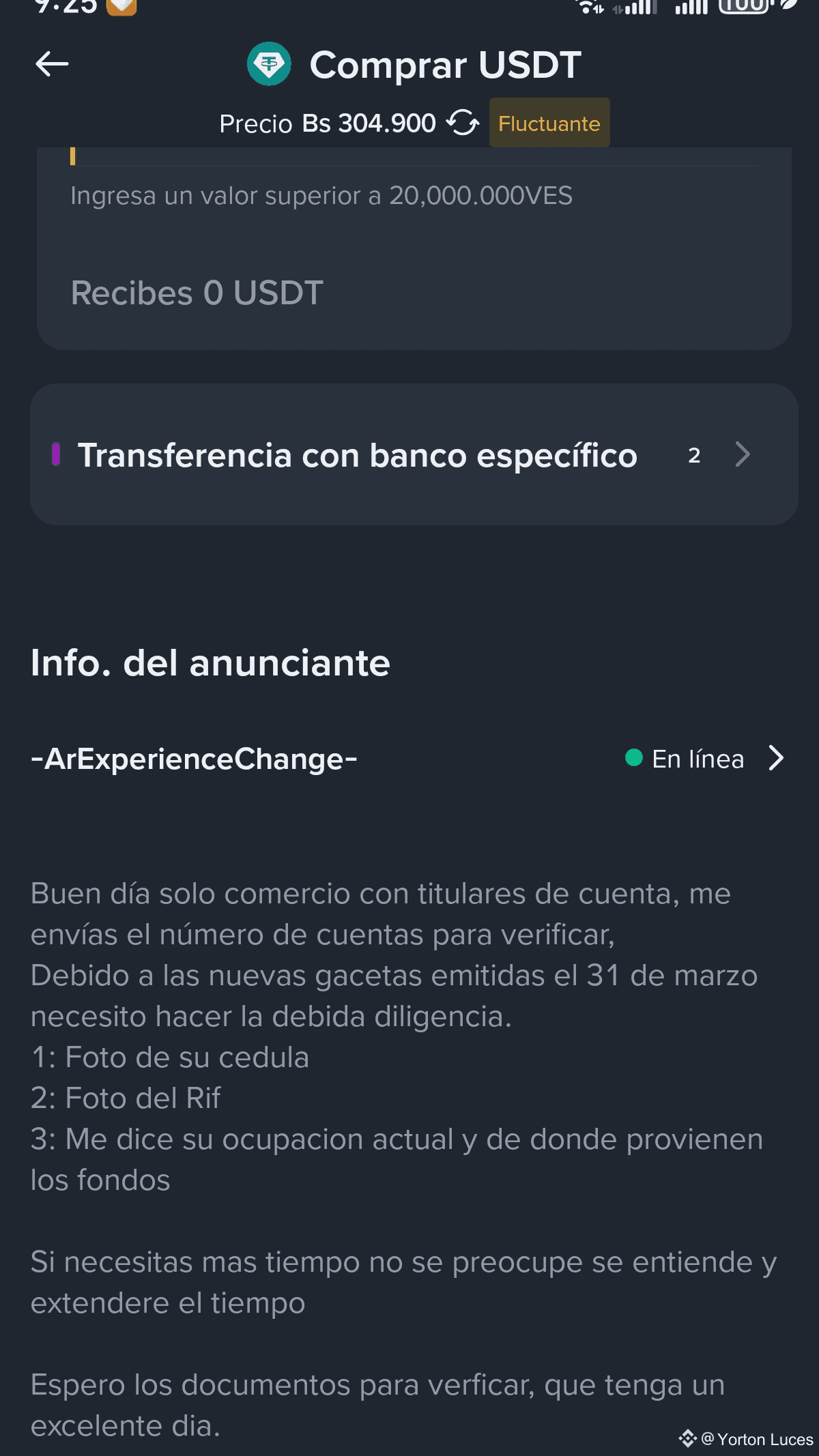Tap the Fluctuante price tag
The height and width of the screenshot is (1456, 819).
[549, 123]
